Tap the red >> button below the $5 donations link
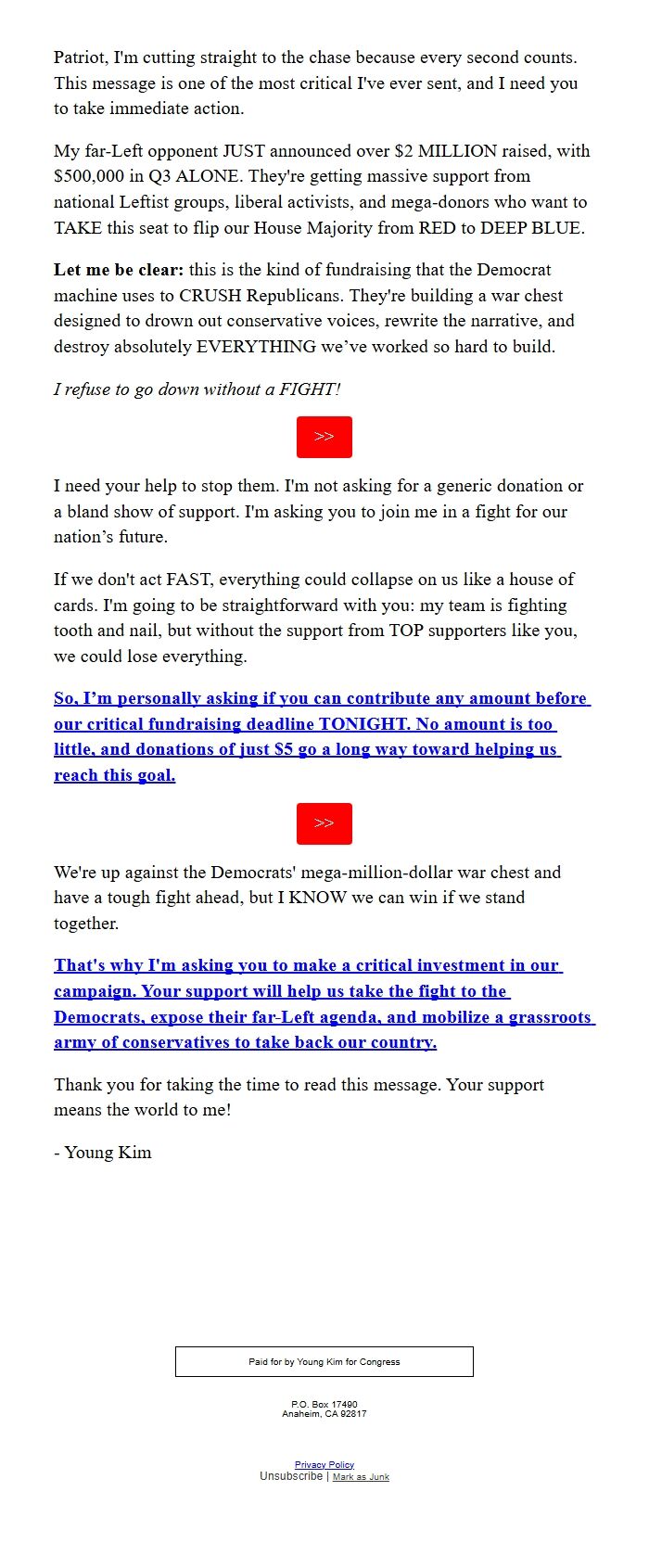Viewport: 649px width, 1568px height. pos(324,823)
